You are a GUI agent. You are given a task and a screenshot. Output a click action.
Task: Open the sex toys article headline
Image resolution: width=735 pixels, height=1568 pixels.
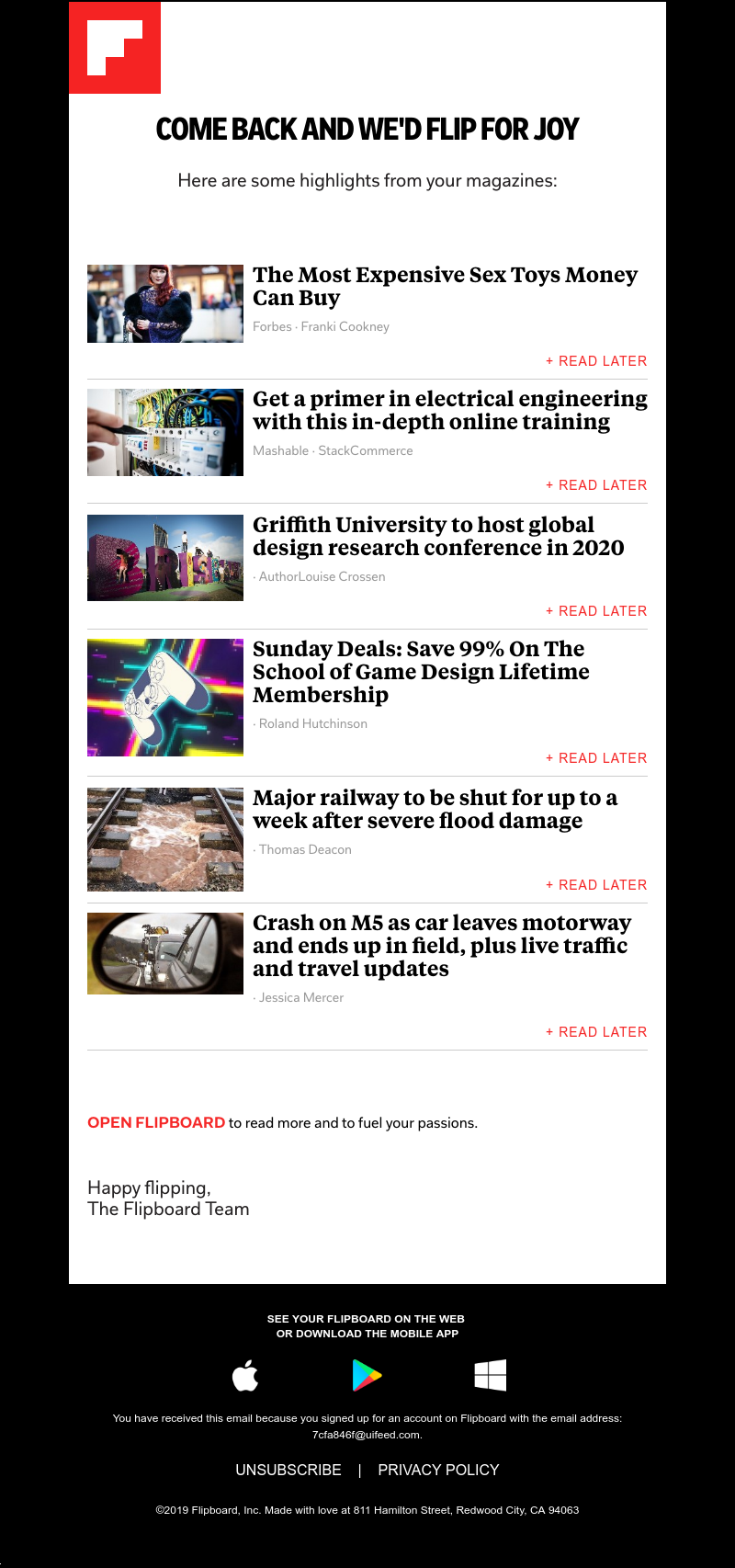445,286
